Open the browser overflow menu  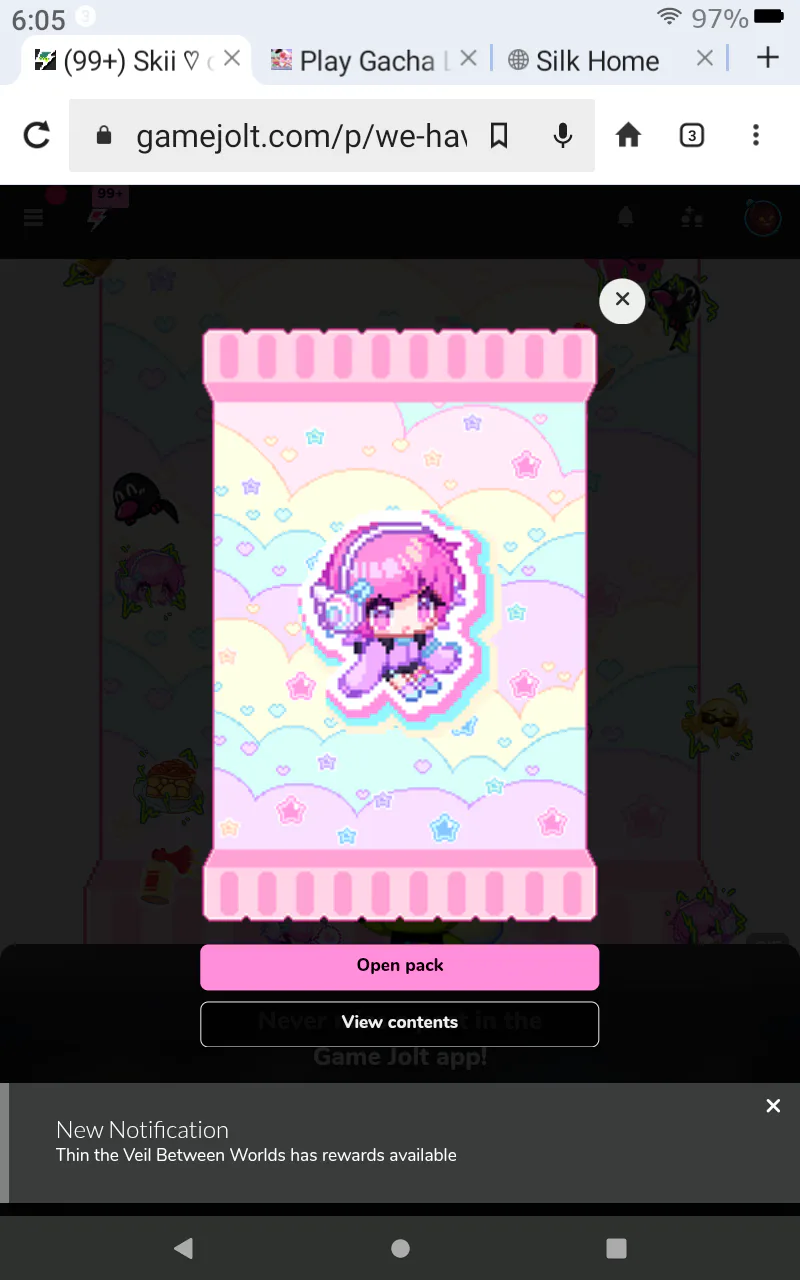pos(756,136)
